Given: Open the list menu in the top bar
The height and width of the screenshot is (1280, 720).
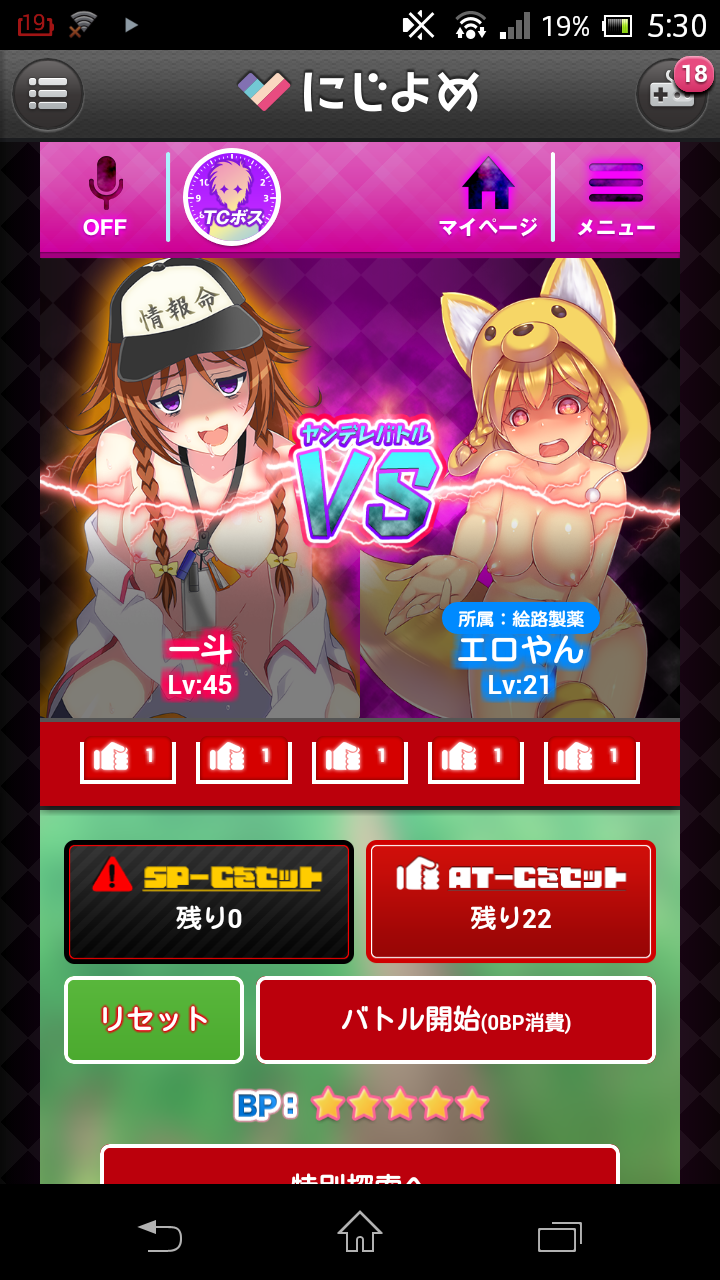Looking at the screenshot, I should (x=47, y=95).
